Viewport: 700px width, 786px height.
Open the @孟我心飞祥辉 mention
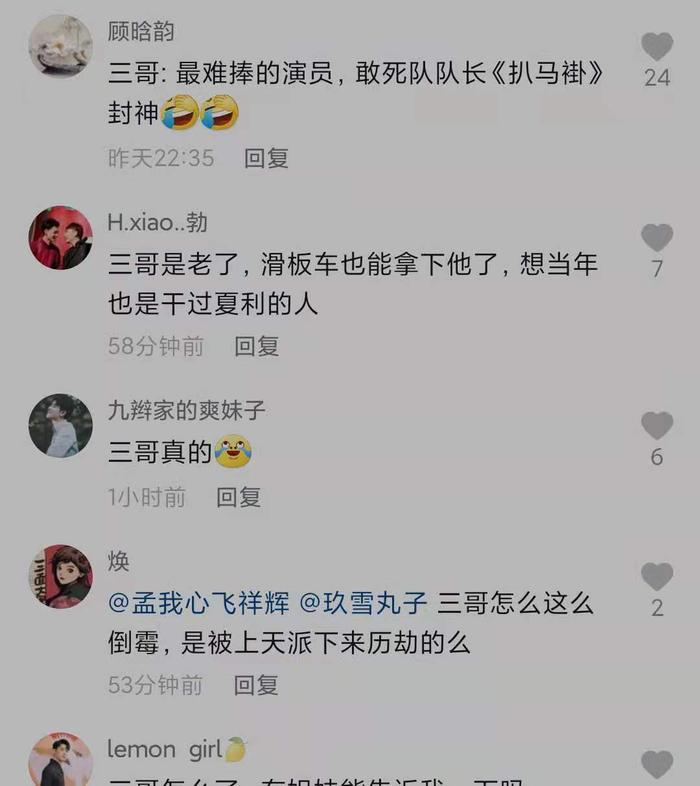200,604
